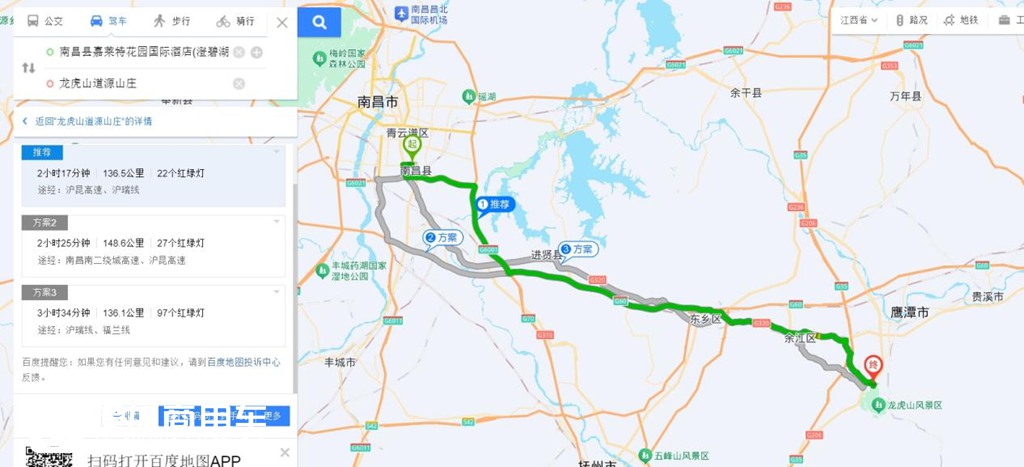Select the 推荐 route of 136.5公里

(x=152, y=174)
